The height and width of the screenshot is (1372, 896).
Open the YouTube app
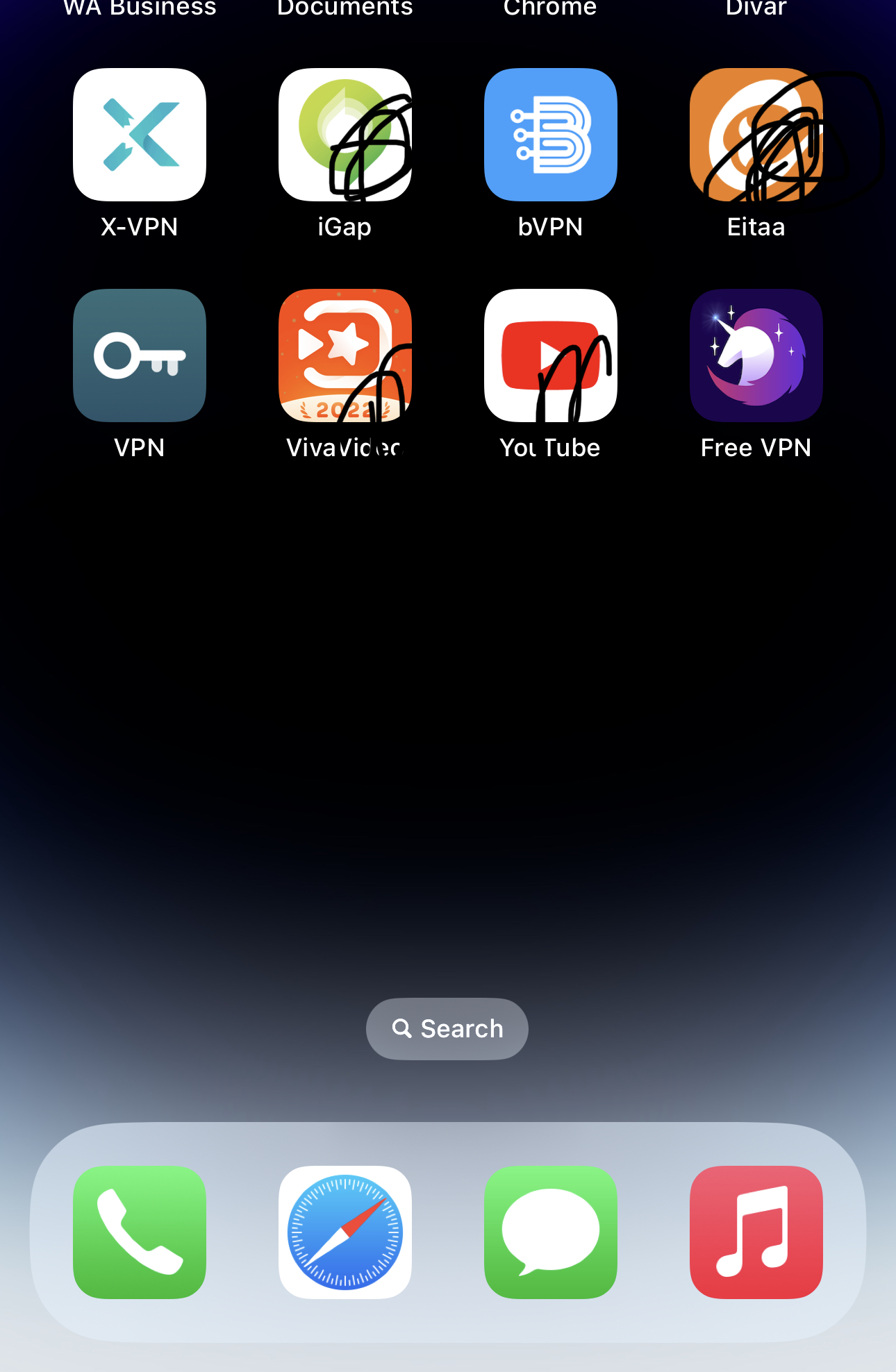(x=551, y=355)
